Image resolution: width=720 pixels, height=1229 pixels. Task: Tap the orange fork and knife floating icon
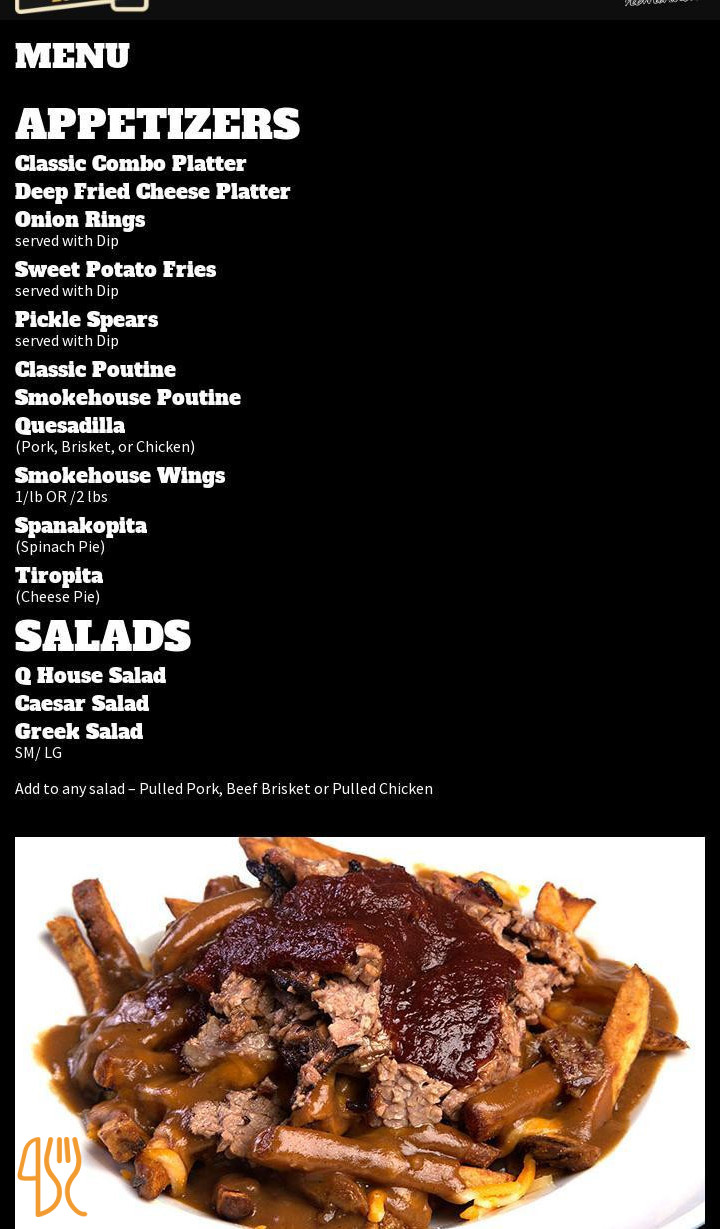coord(52,1176)
